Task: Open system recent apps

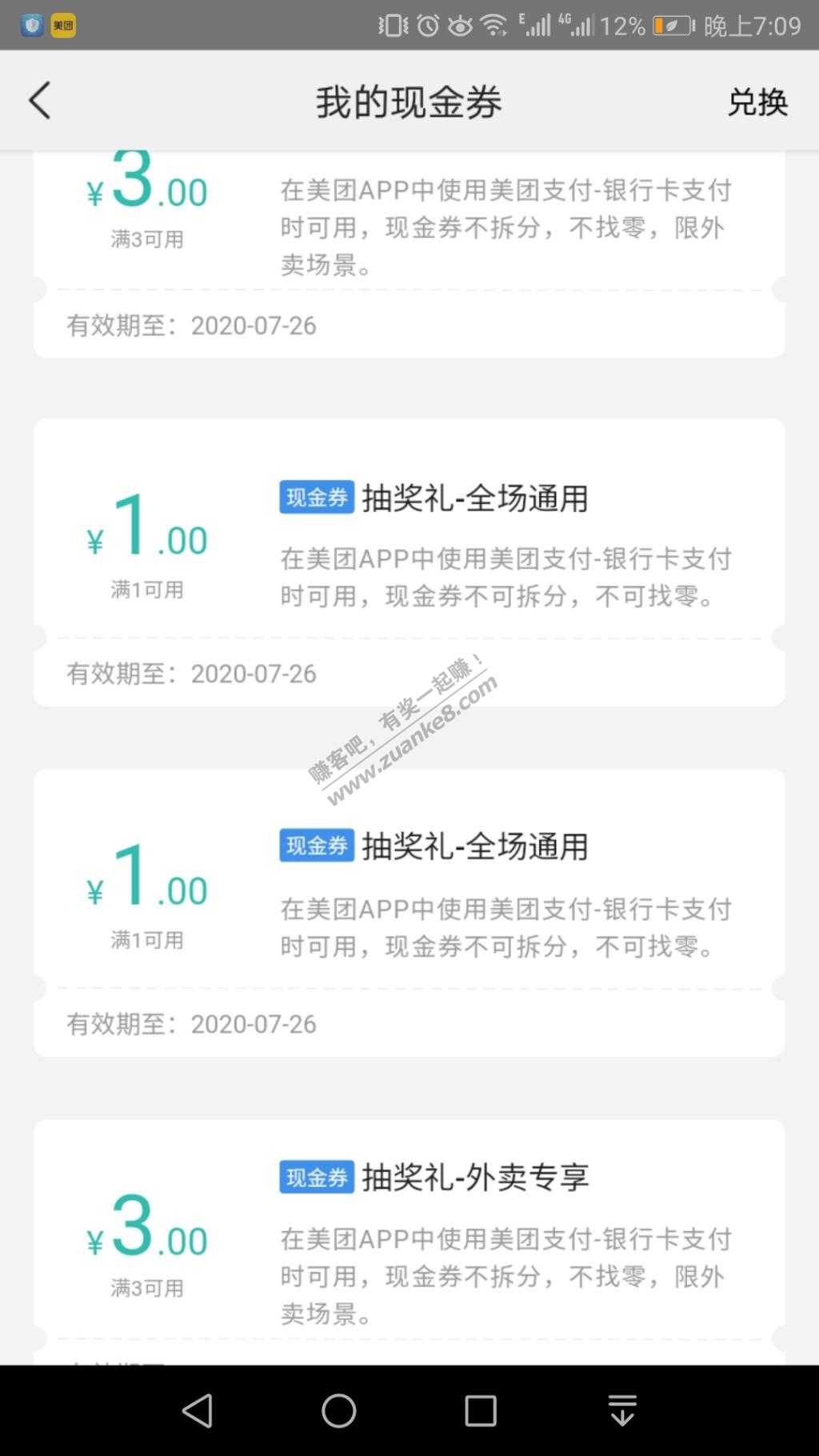Action: pyautogui.click(x=480, y=1410)
